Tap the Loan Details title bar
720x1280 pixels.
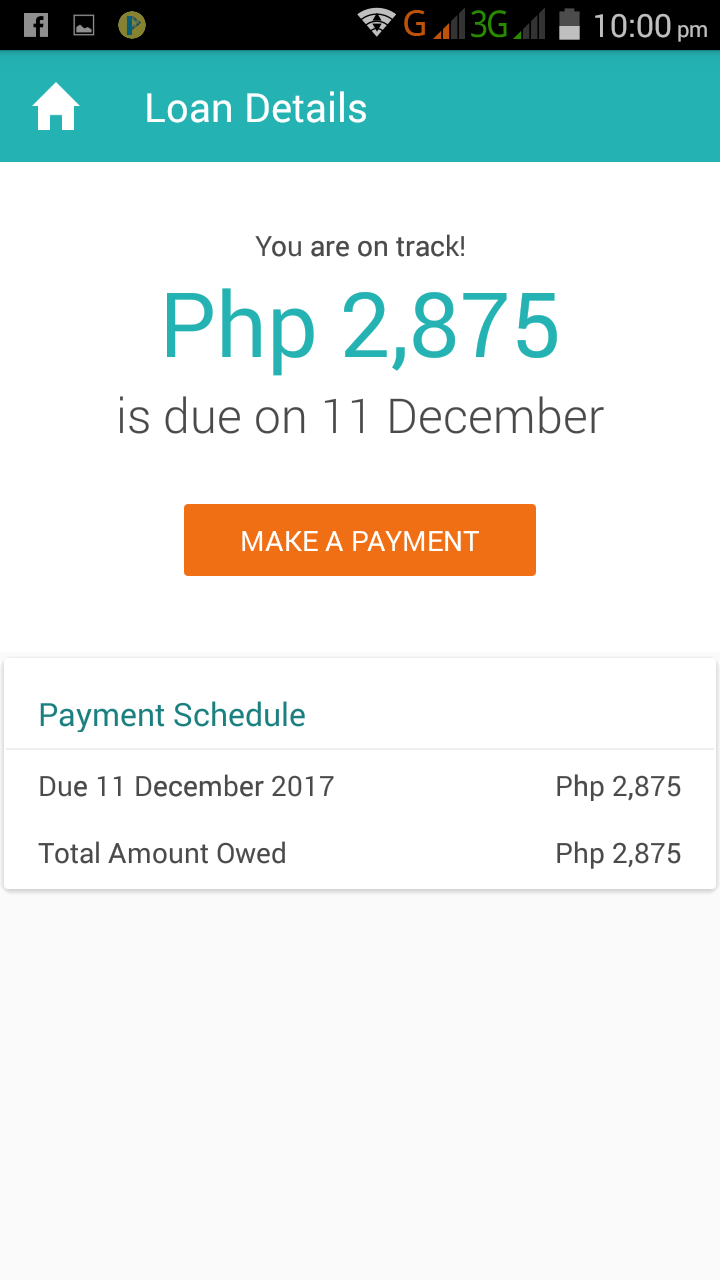[256, 107]
